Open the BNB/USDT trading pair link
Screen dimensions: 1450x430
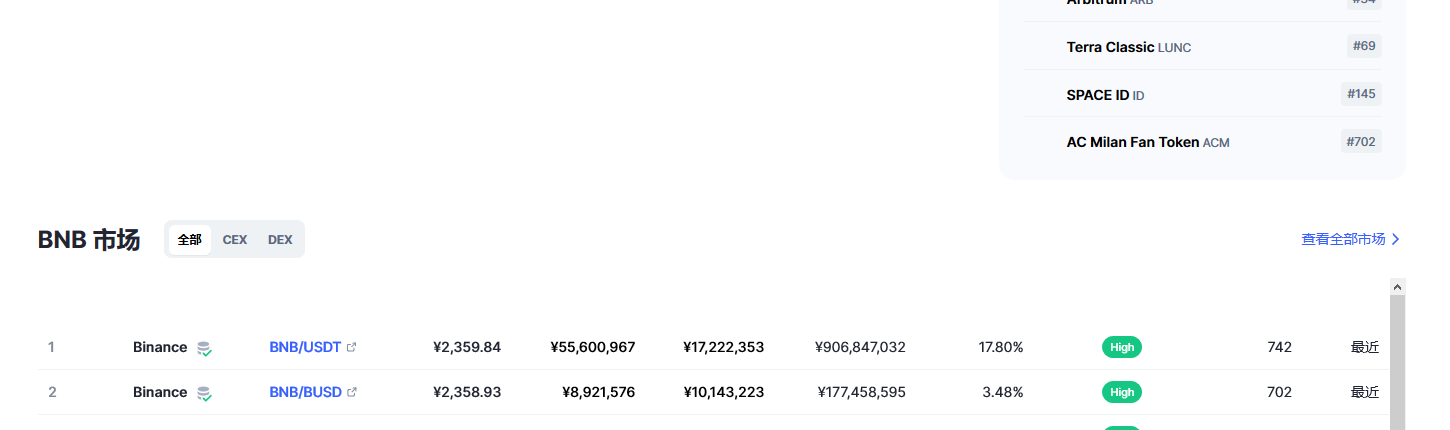[305, 347]
